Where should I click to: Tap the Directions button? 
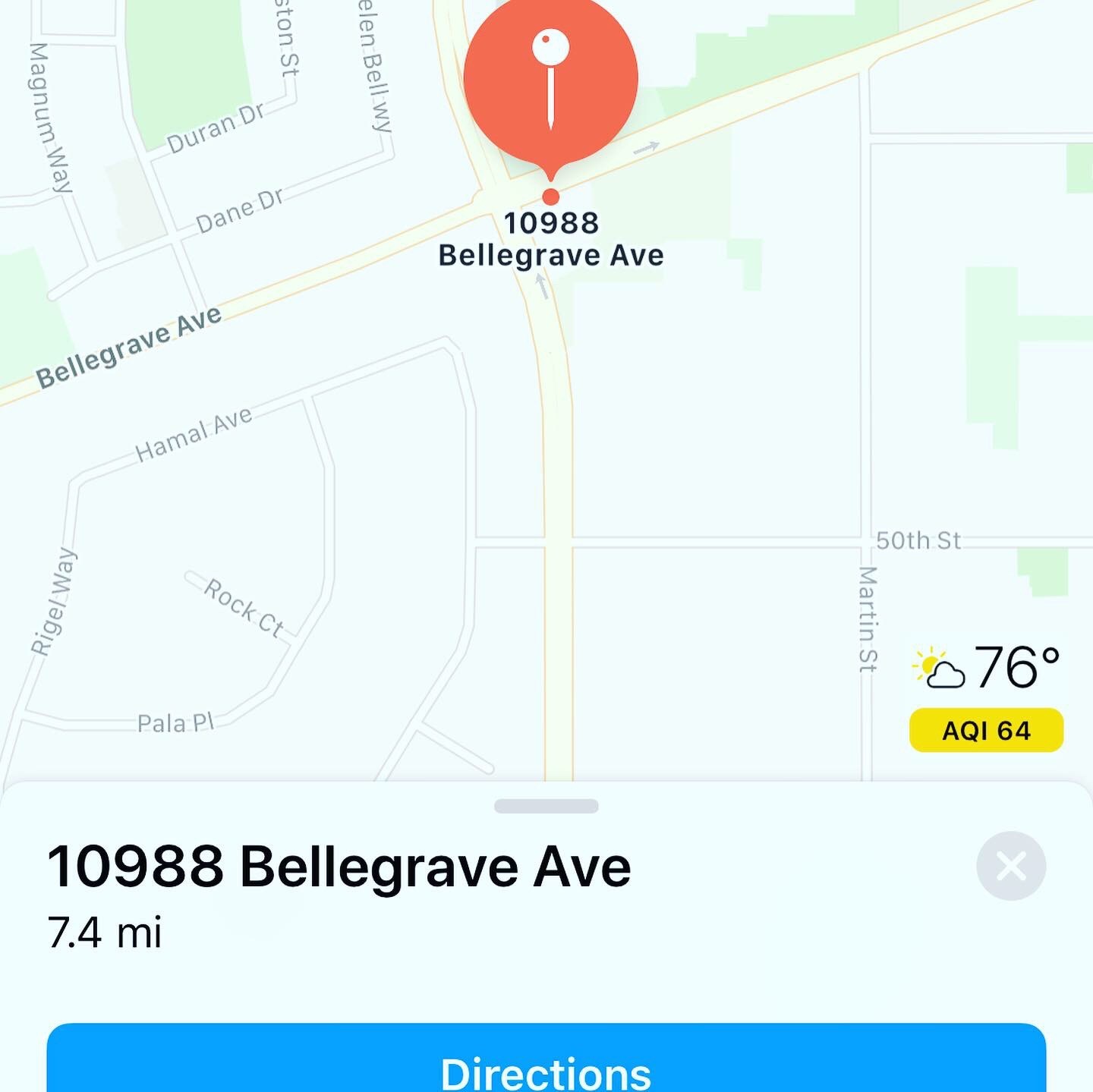(x=546, y=1062)
